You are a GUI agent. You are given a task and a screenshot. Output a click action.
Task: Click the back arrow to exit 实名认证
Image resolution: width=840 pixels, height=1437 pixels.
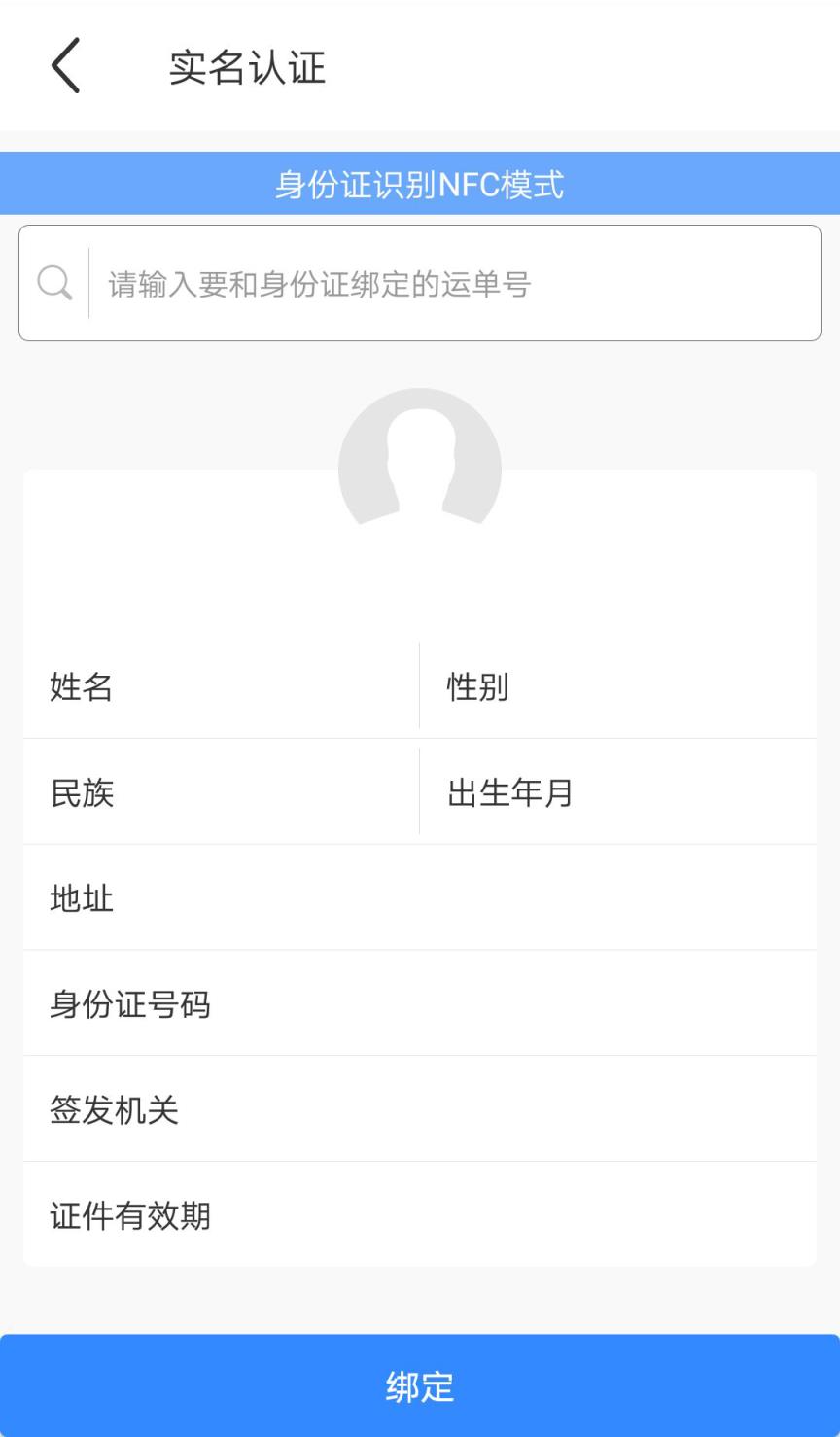(63, 67)
